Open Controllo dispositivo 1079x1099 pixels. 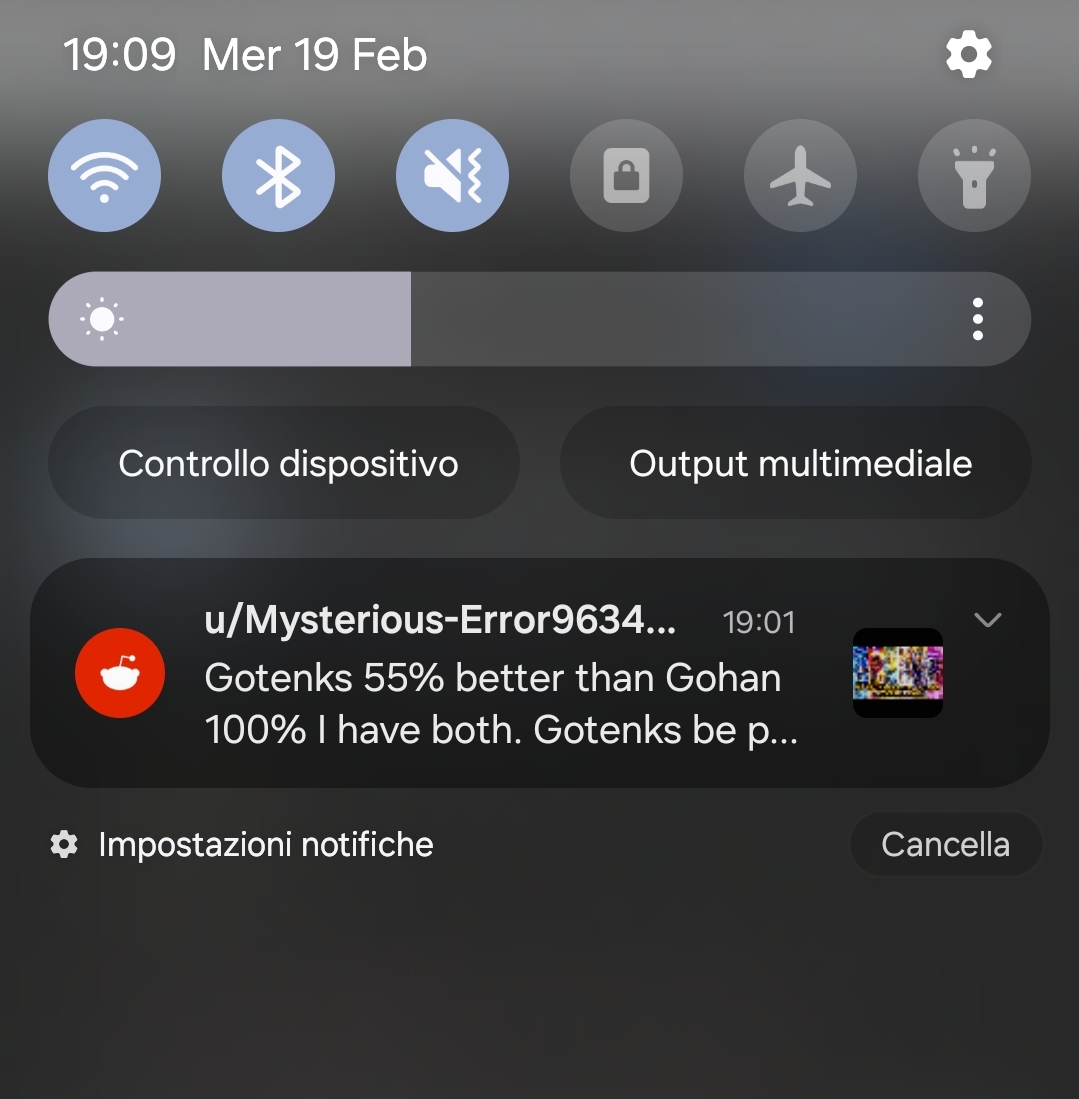(x=288, y=463)
